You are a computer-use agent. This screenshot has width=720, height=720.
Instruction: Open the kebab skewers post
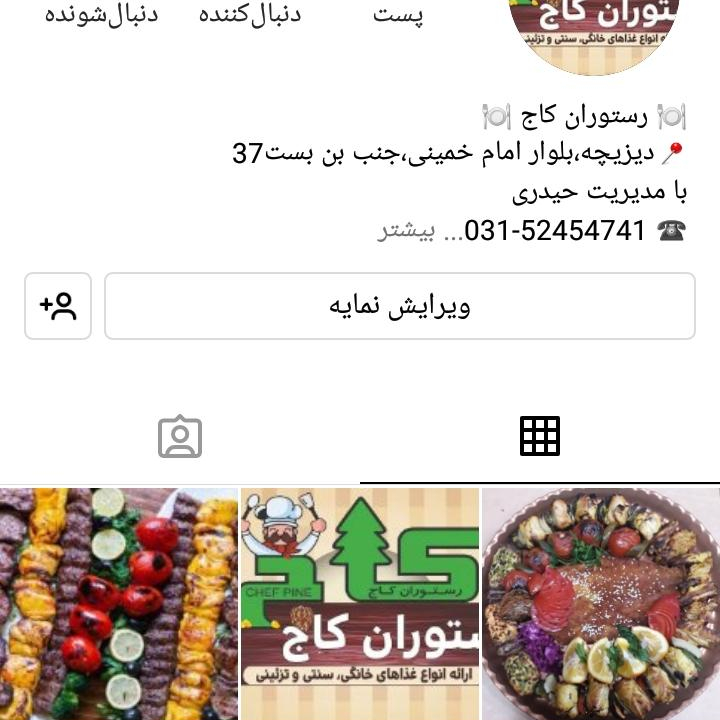tap(118, 603)
